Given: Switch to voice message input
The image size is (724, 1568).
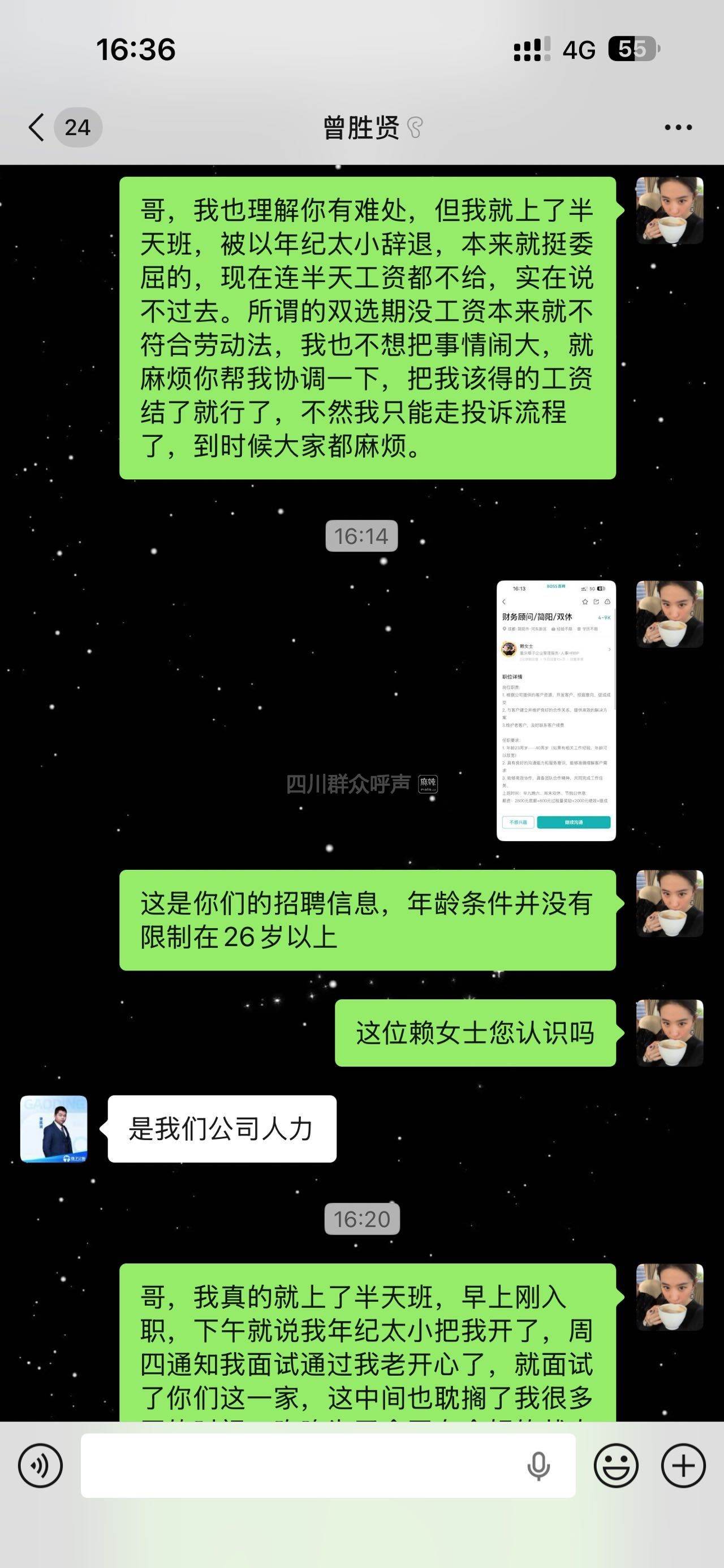Looking at the screenshot, I should [40, 1466].
